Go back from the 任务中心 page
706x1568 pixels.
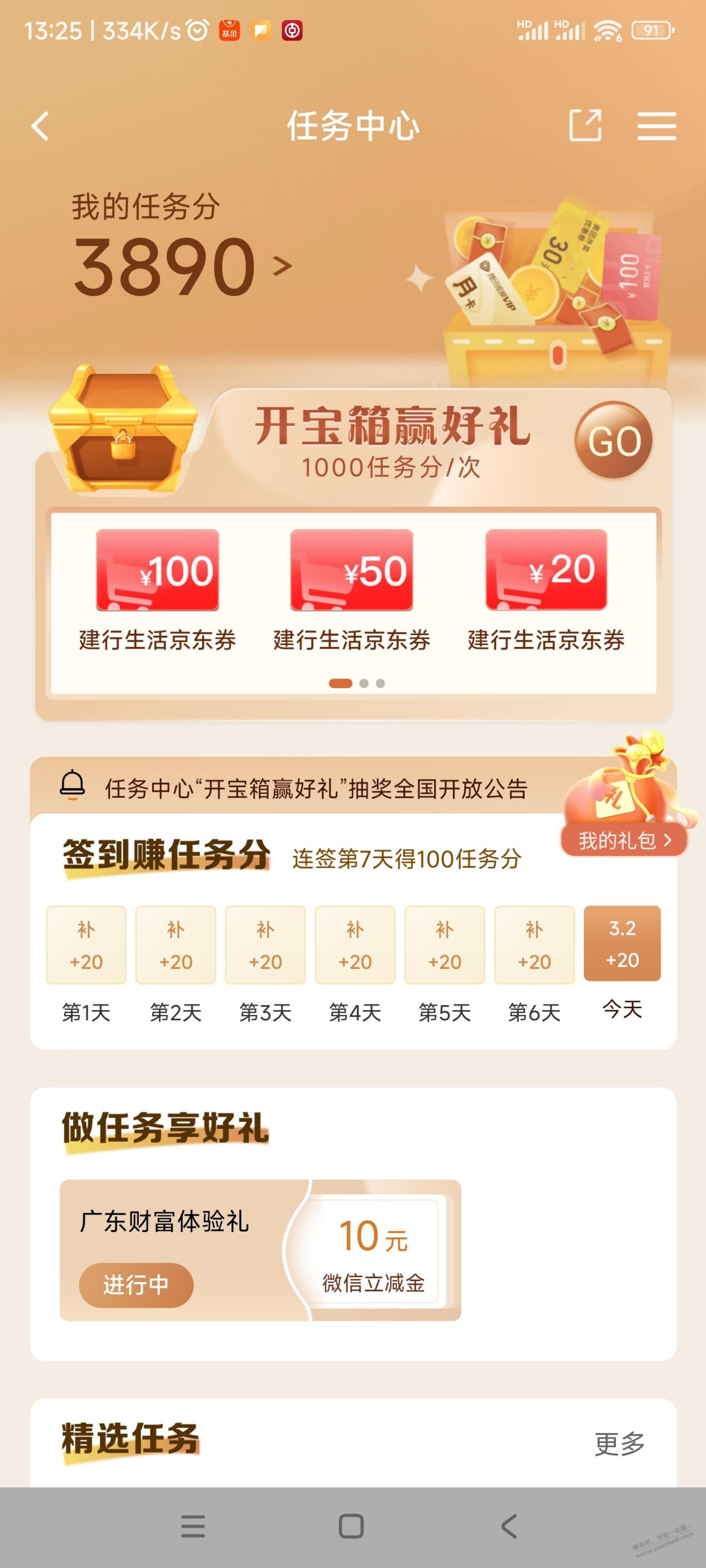point(41,127)
